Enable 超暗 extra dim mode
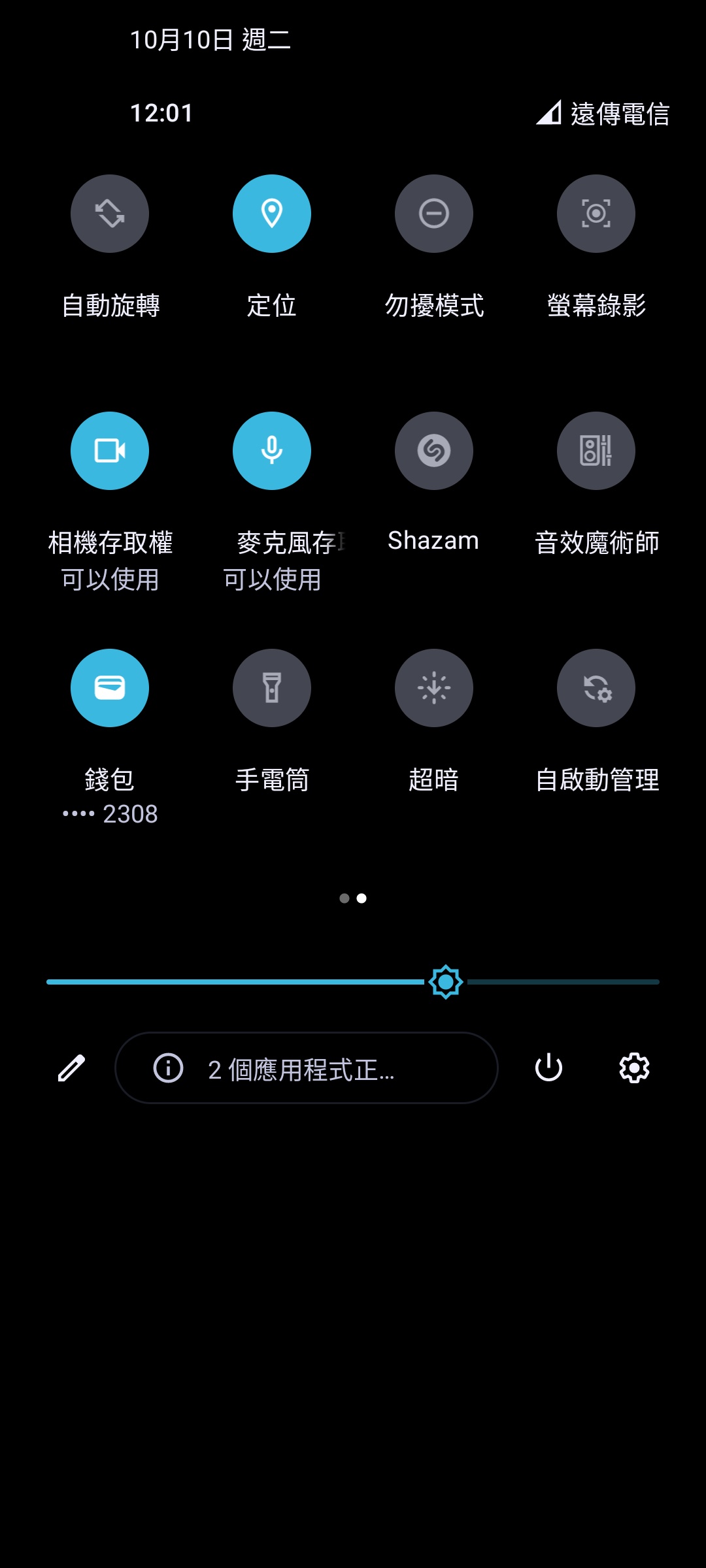 pos(434,688)
